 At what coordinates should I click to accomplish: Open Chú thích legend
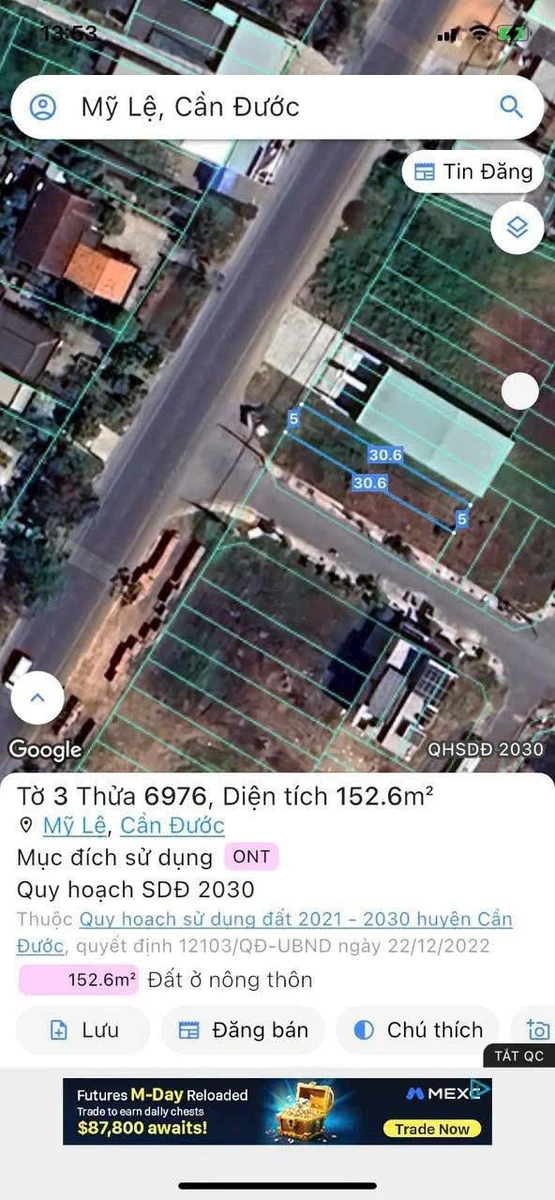pyautogui.click(x=418, y=1030)
